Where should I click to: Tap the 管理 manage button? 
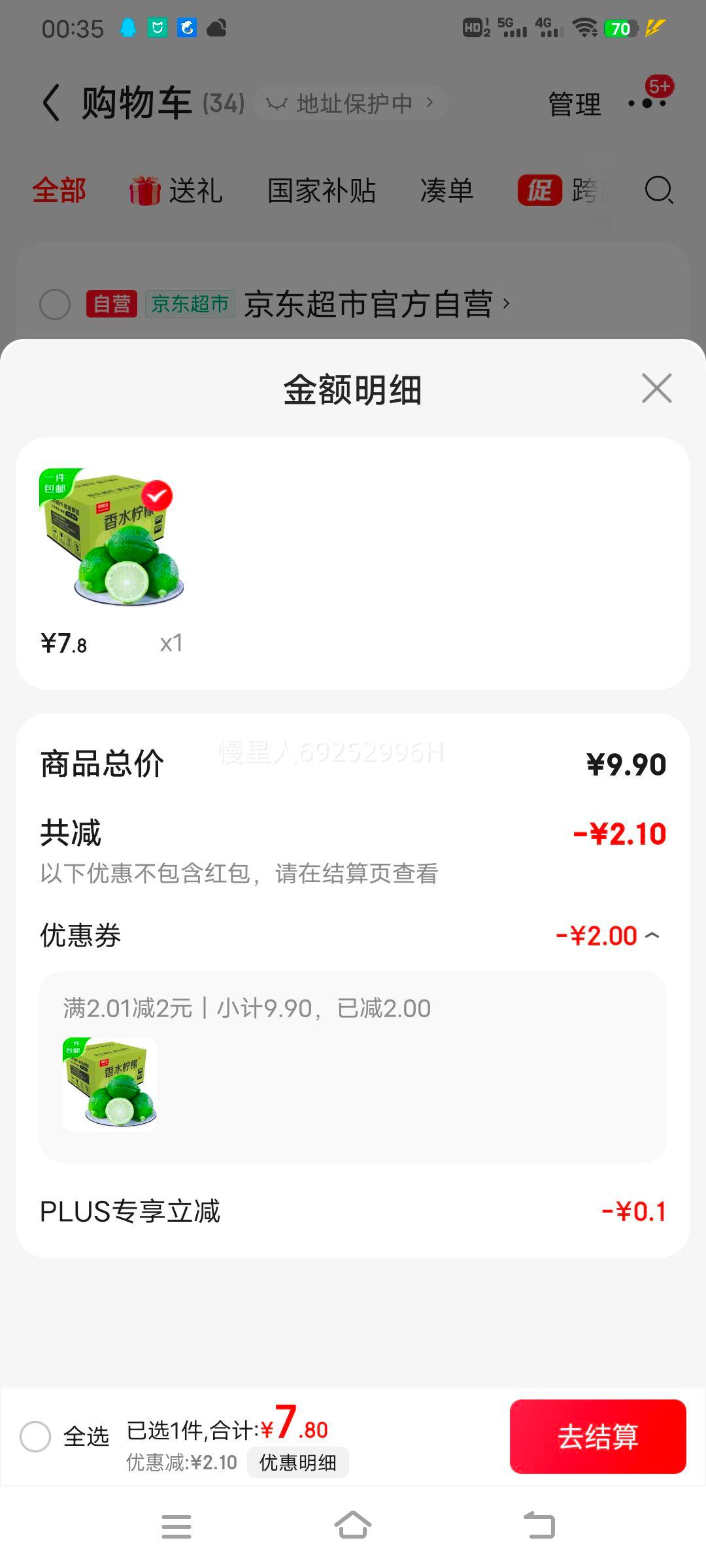pos(573,103)
